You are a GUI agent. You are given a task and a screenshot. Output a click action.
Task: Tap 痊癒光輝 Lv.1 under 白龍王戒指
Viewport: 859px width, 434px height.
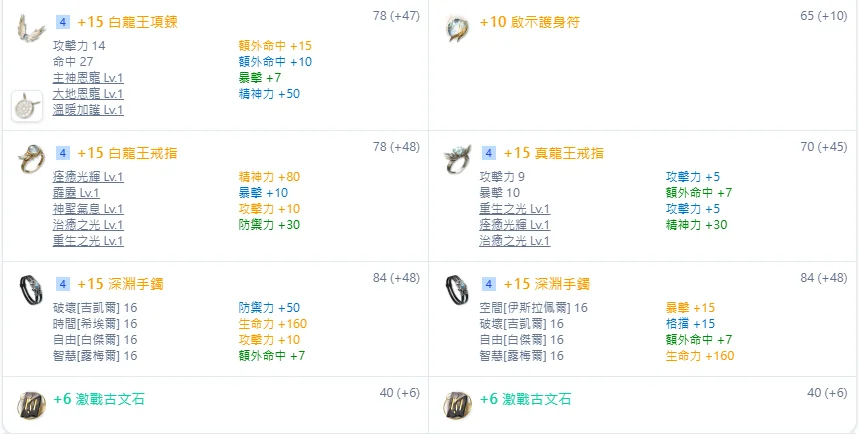(x=87, y=177)
